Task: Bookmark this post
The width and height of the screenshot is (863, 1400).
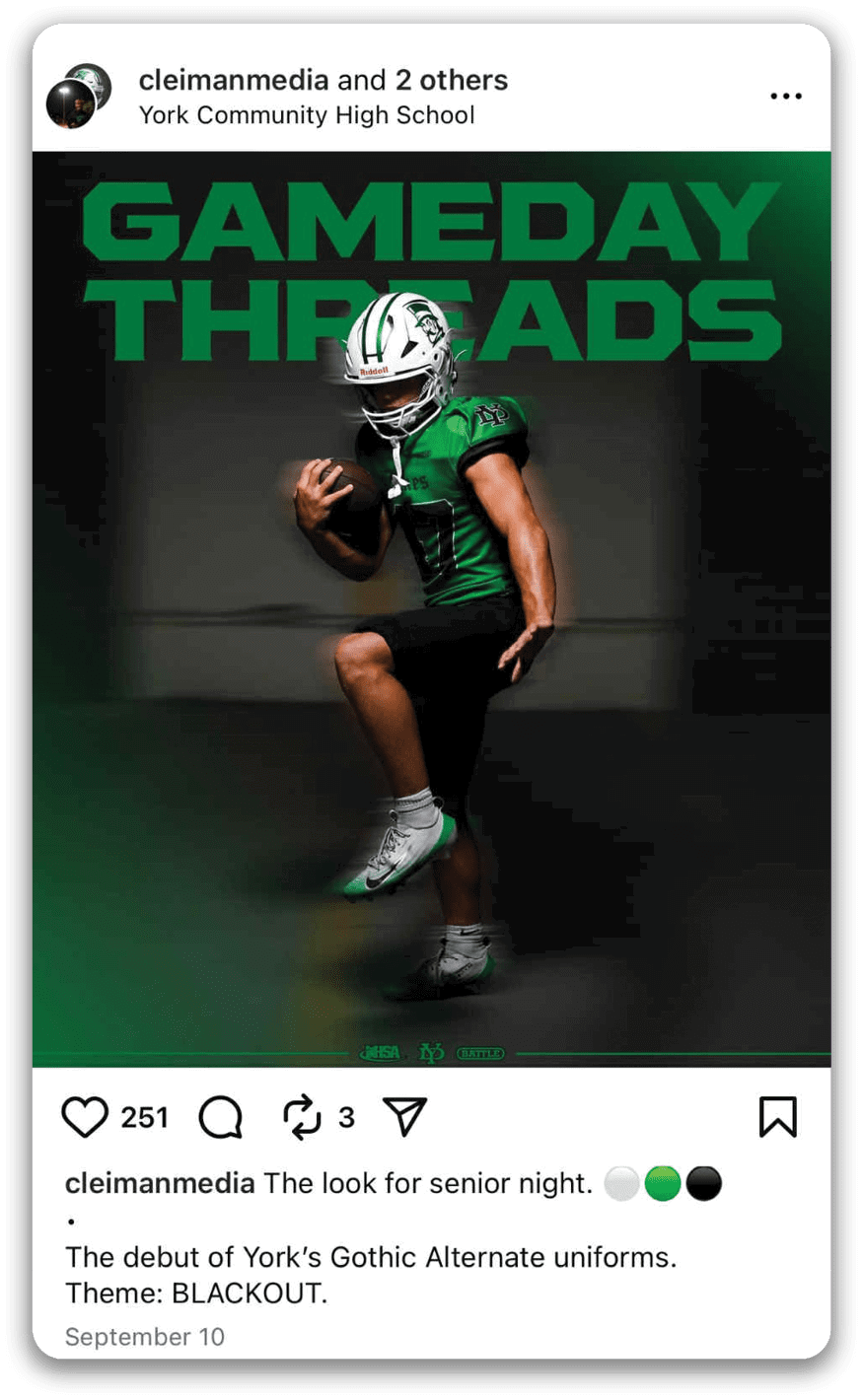Action: (777, 1117)
